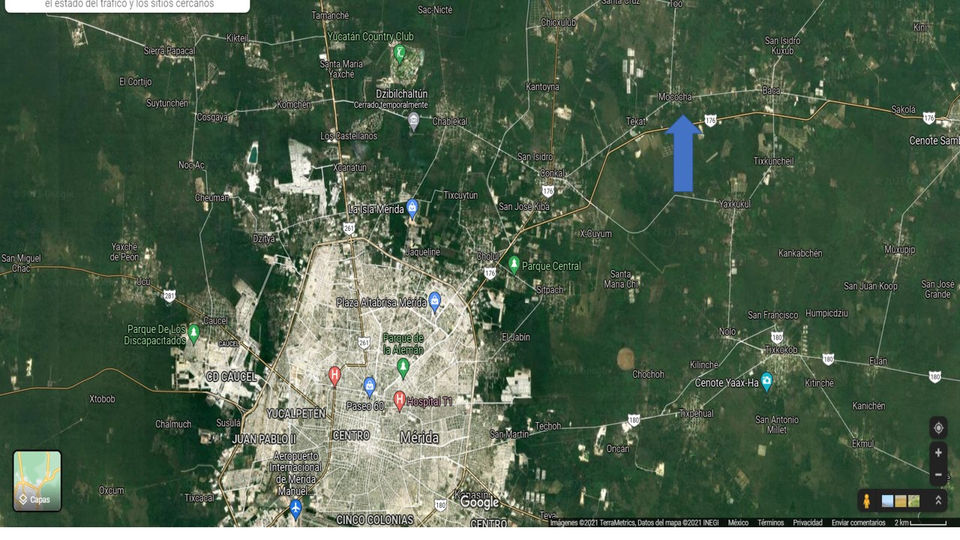Screen dimensions: 960x540
Task: Open the Capas layers switcher
Action: click(x=37, y=481)
